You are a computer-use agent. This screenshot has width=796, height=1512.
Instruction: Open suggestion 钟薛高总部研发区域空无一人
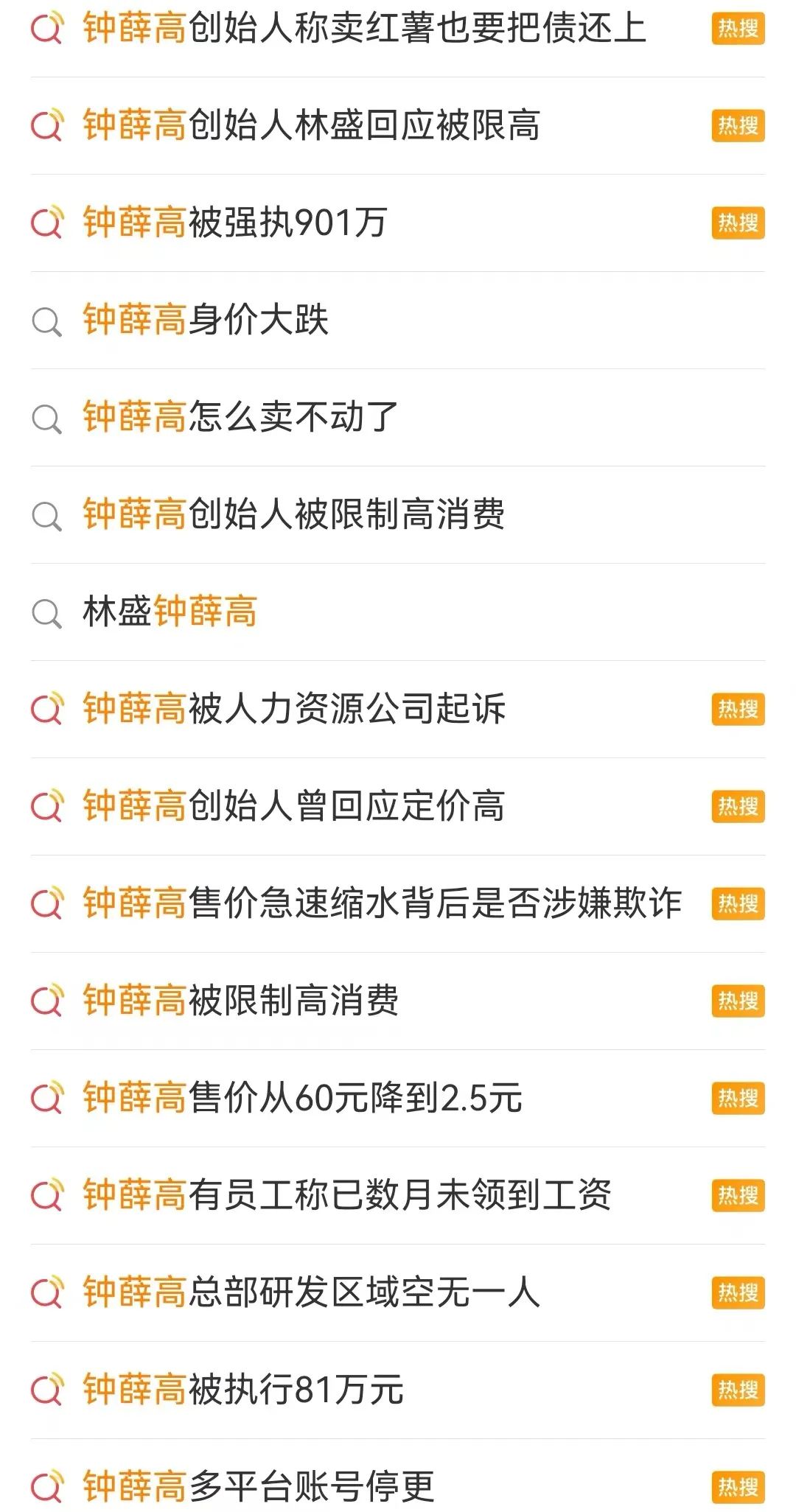click(311, 1292)
